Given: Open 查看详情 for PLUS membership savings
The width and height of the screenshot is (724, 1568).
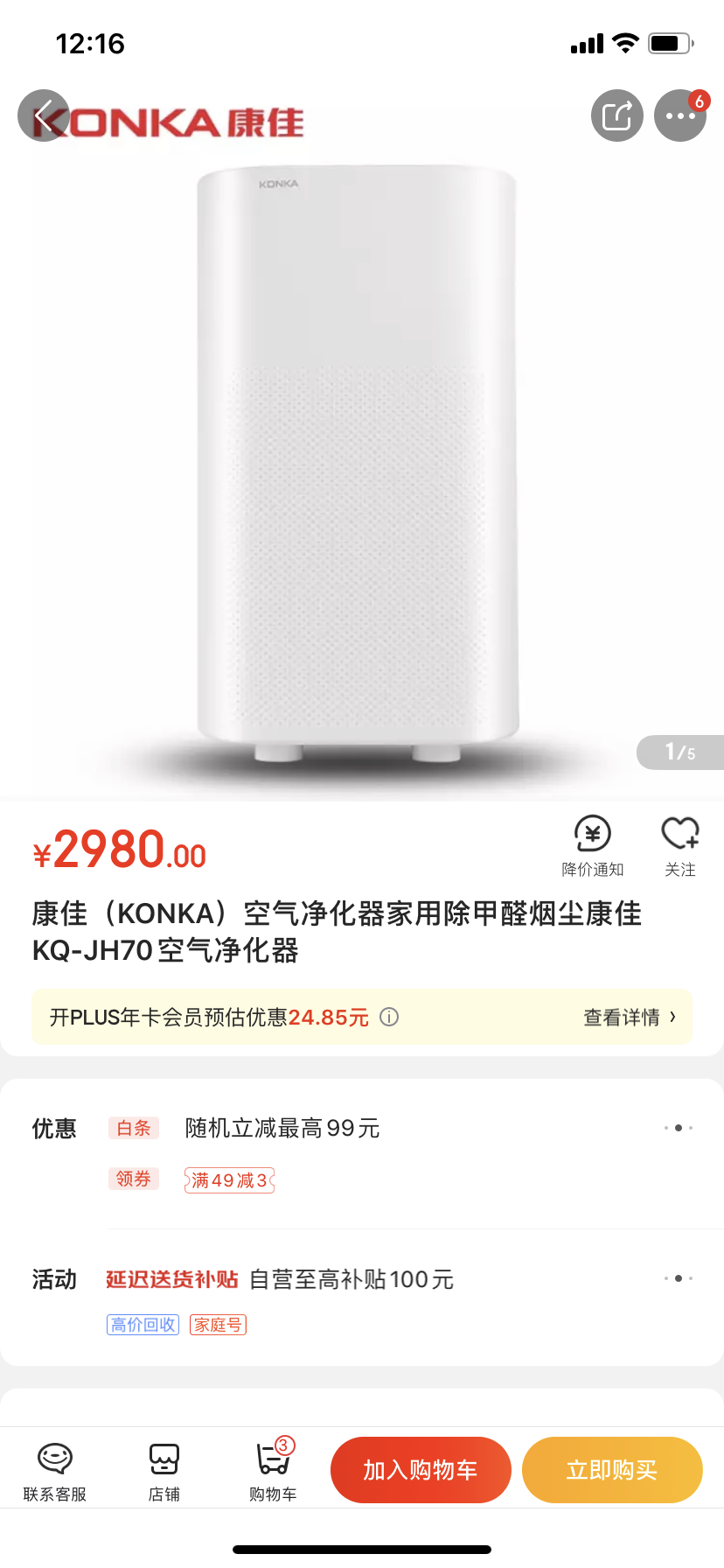Looking at the screenshot, I should point(630,1017).
